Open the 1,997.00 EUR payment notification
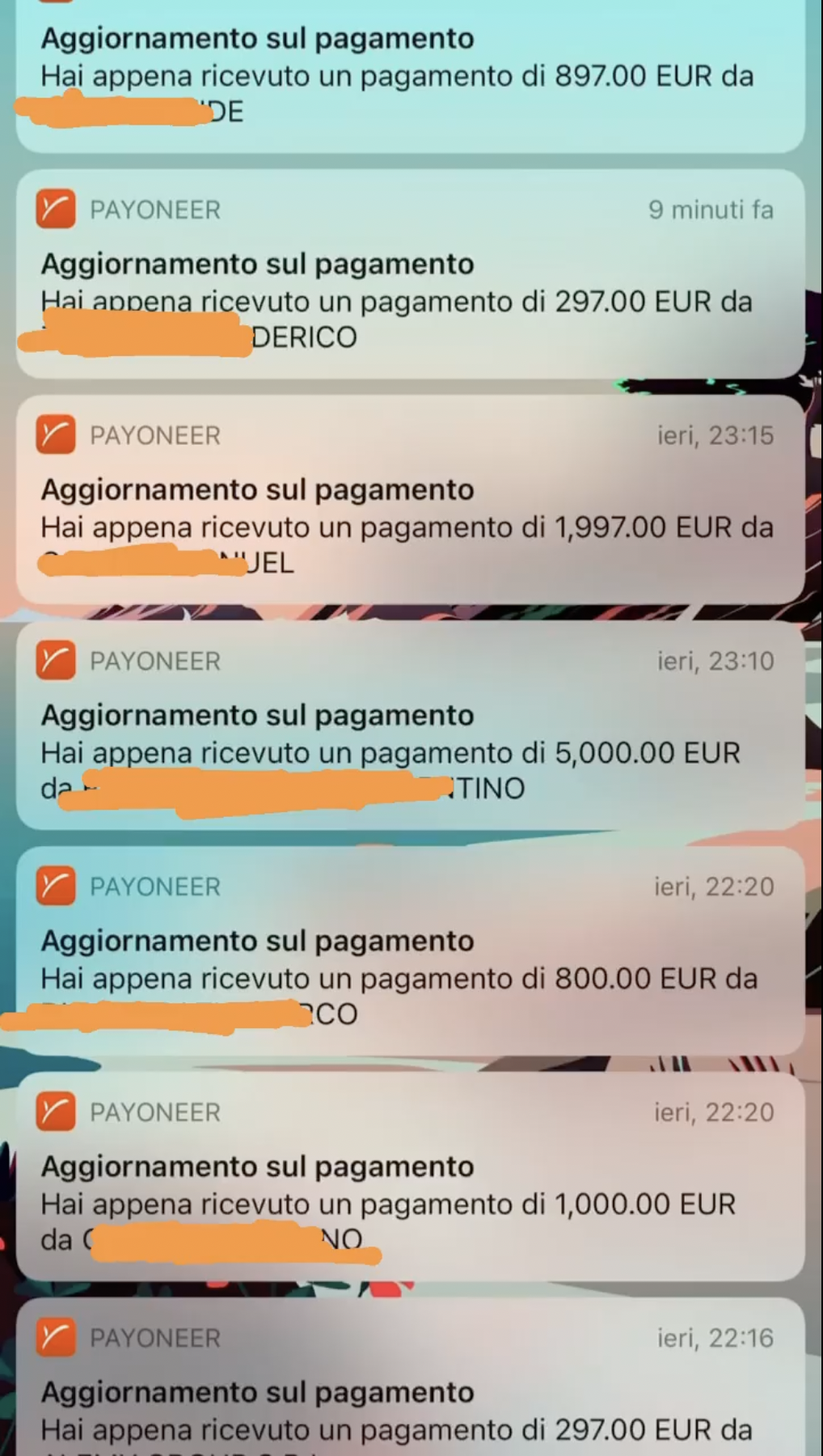 (x=411, y=500)
